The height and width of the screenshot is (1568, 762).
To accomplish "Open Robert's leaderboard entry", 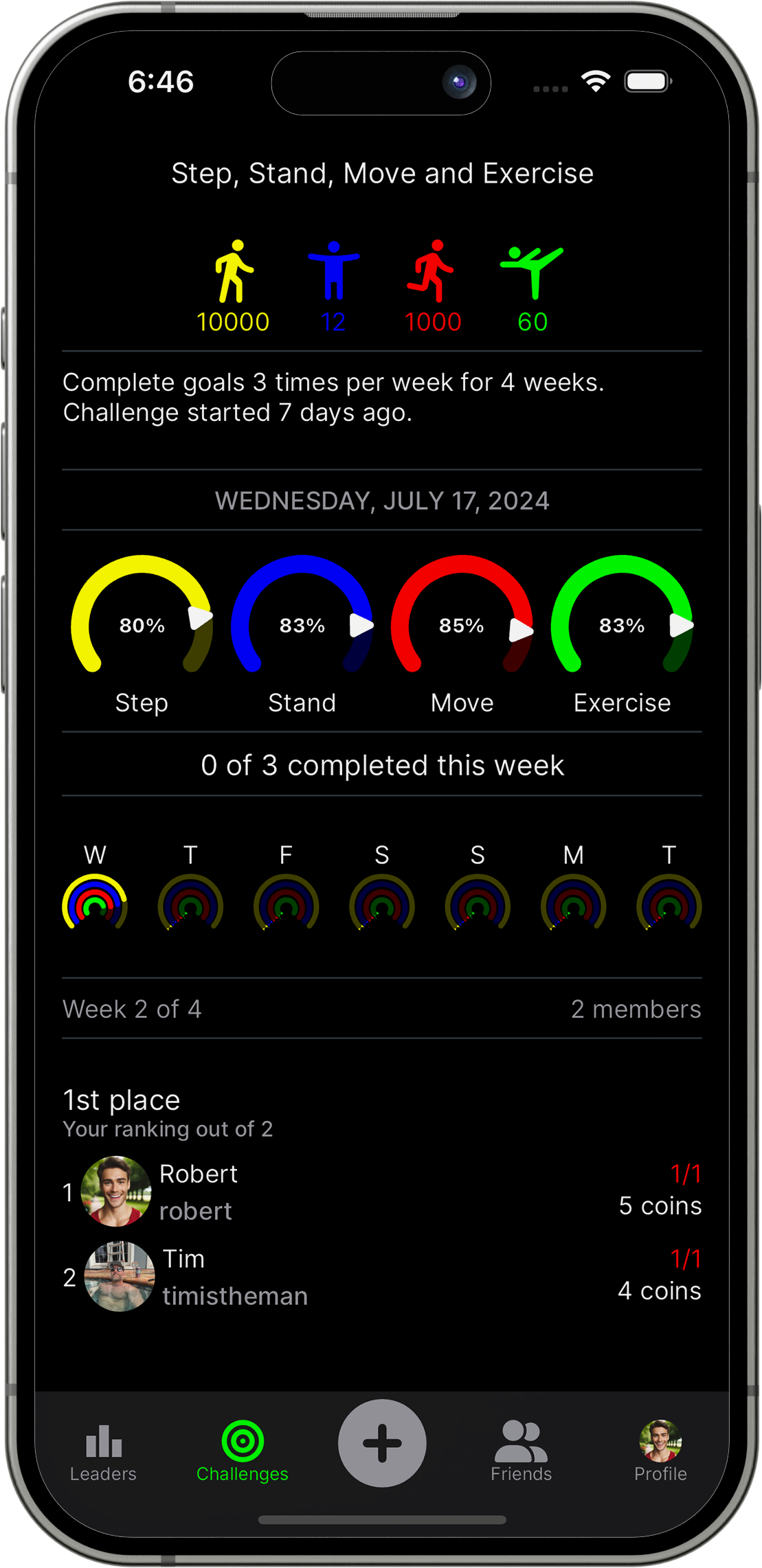I will point(381,1191).
